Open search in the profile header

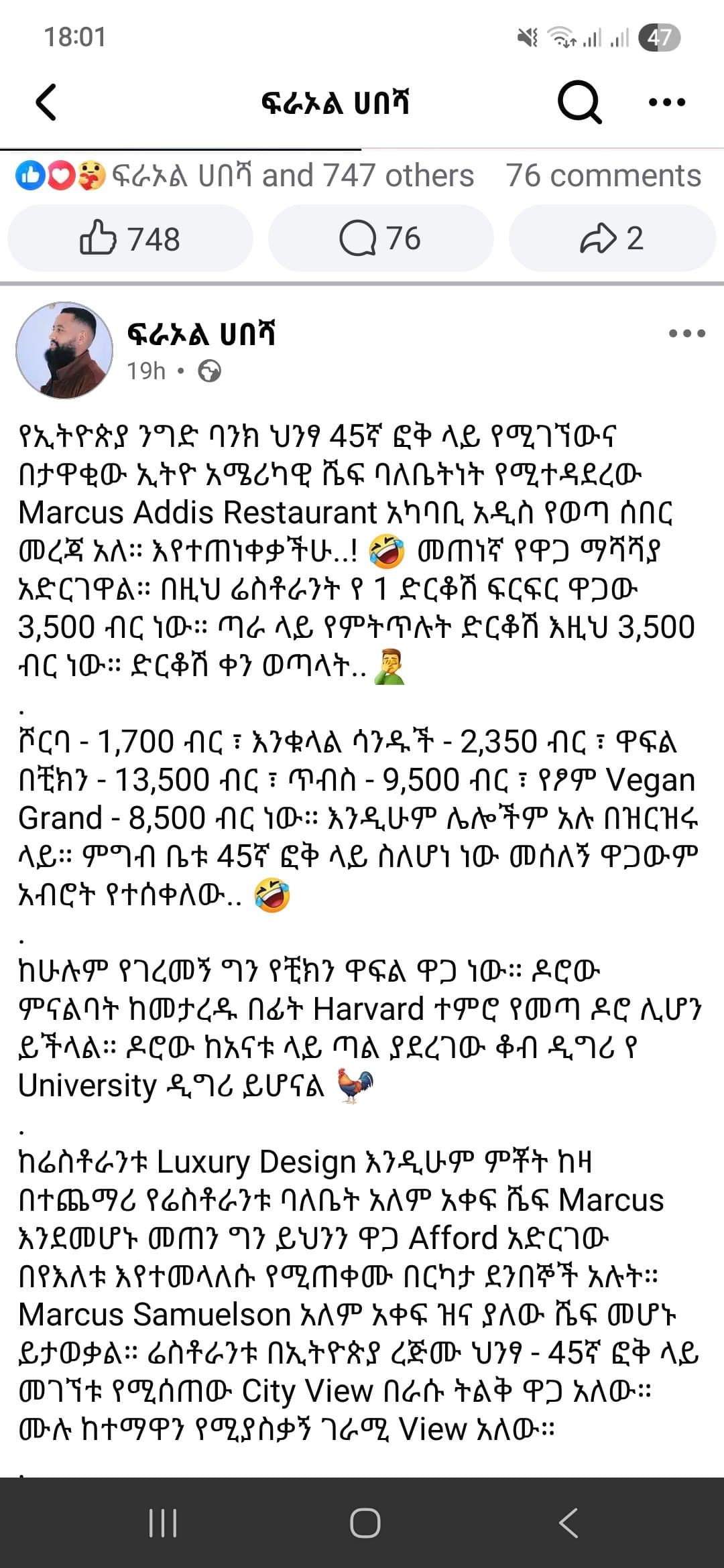coord(579,103)
